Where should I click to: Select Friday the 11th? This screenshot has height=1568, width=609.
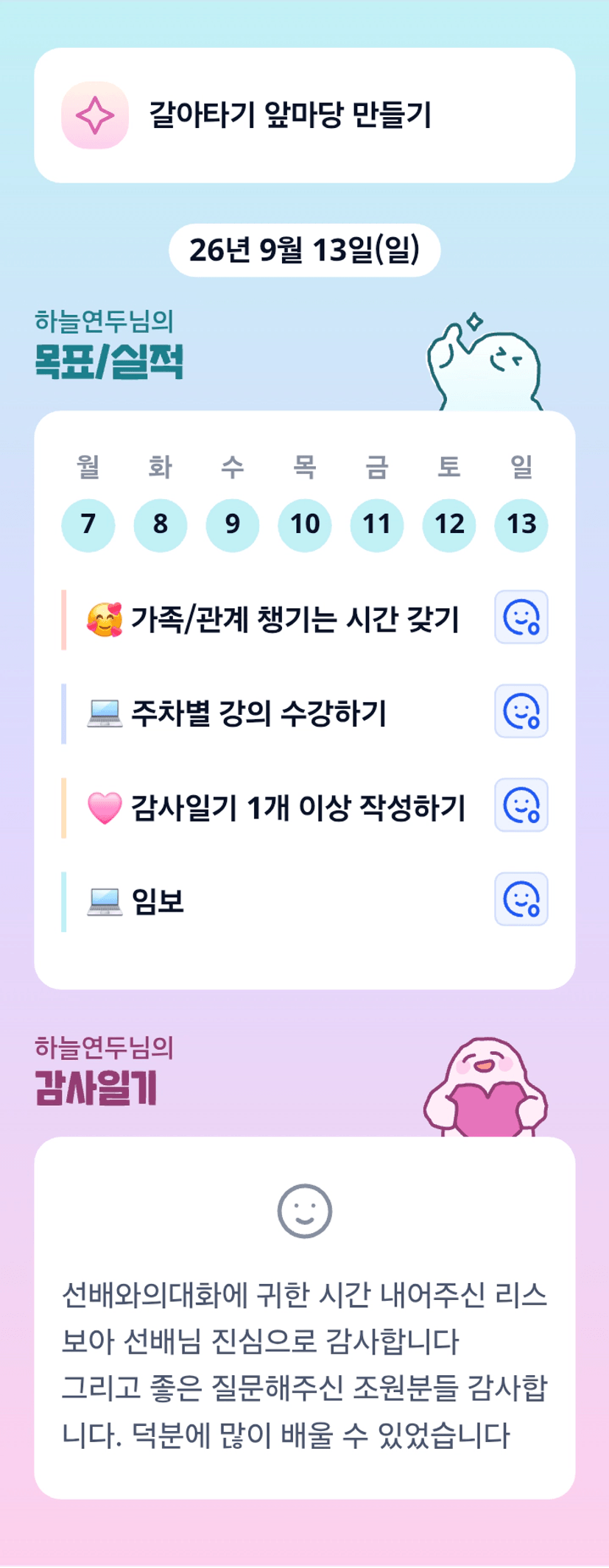coord(377,525)
